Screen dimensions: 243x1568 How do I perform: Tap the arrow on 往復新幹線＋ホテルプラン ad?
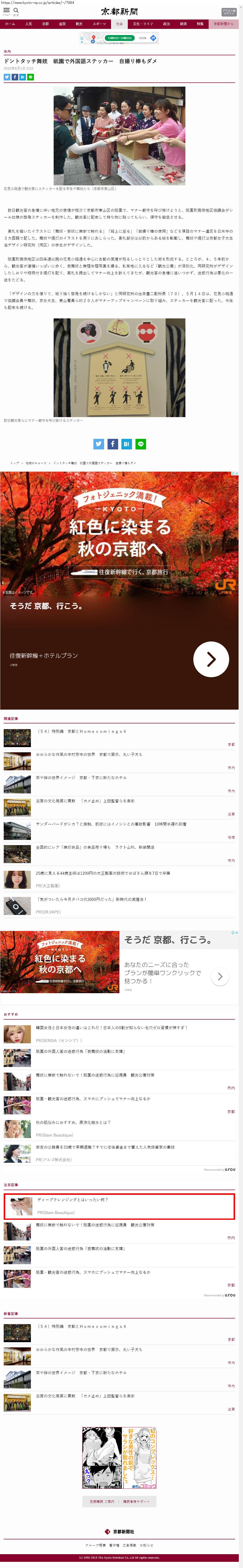click(211, 658)
